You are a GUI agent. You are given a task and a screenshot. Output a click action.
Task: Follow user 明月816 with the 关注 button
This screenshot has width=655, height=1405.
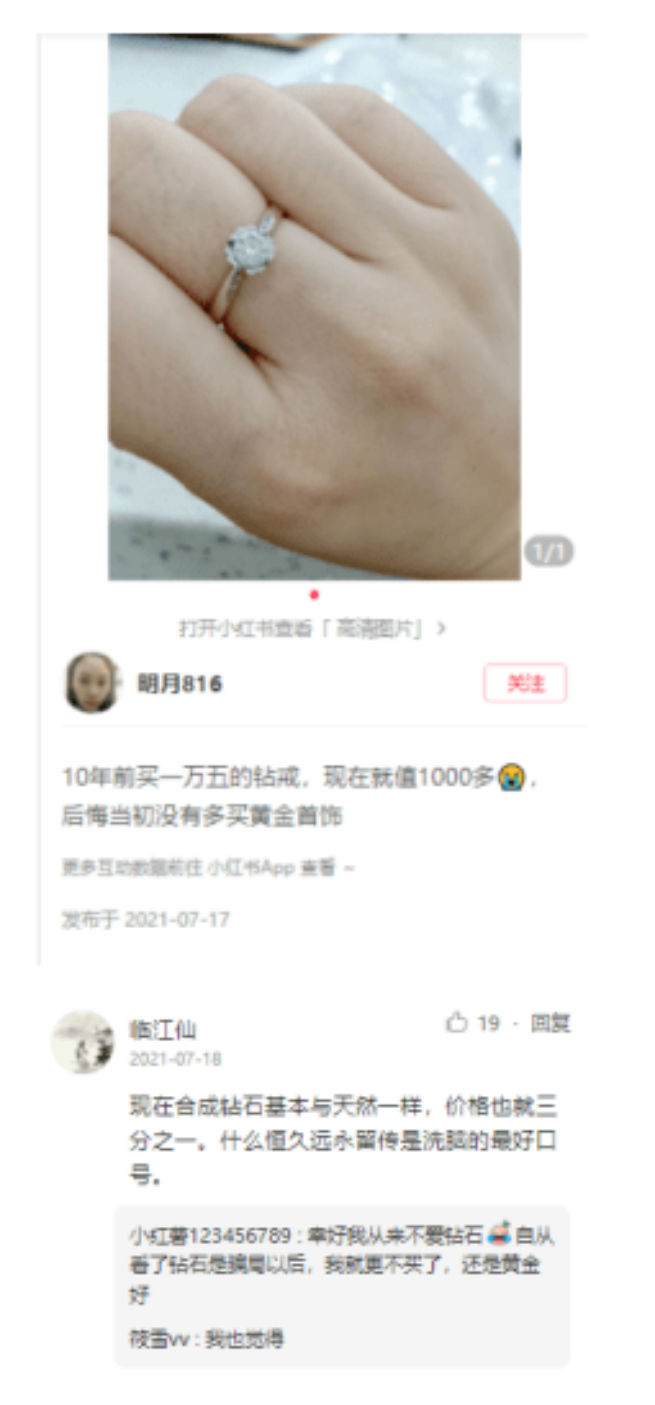tap(525, 683)
